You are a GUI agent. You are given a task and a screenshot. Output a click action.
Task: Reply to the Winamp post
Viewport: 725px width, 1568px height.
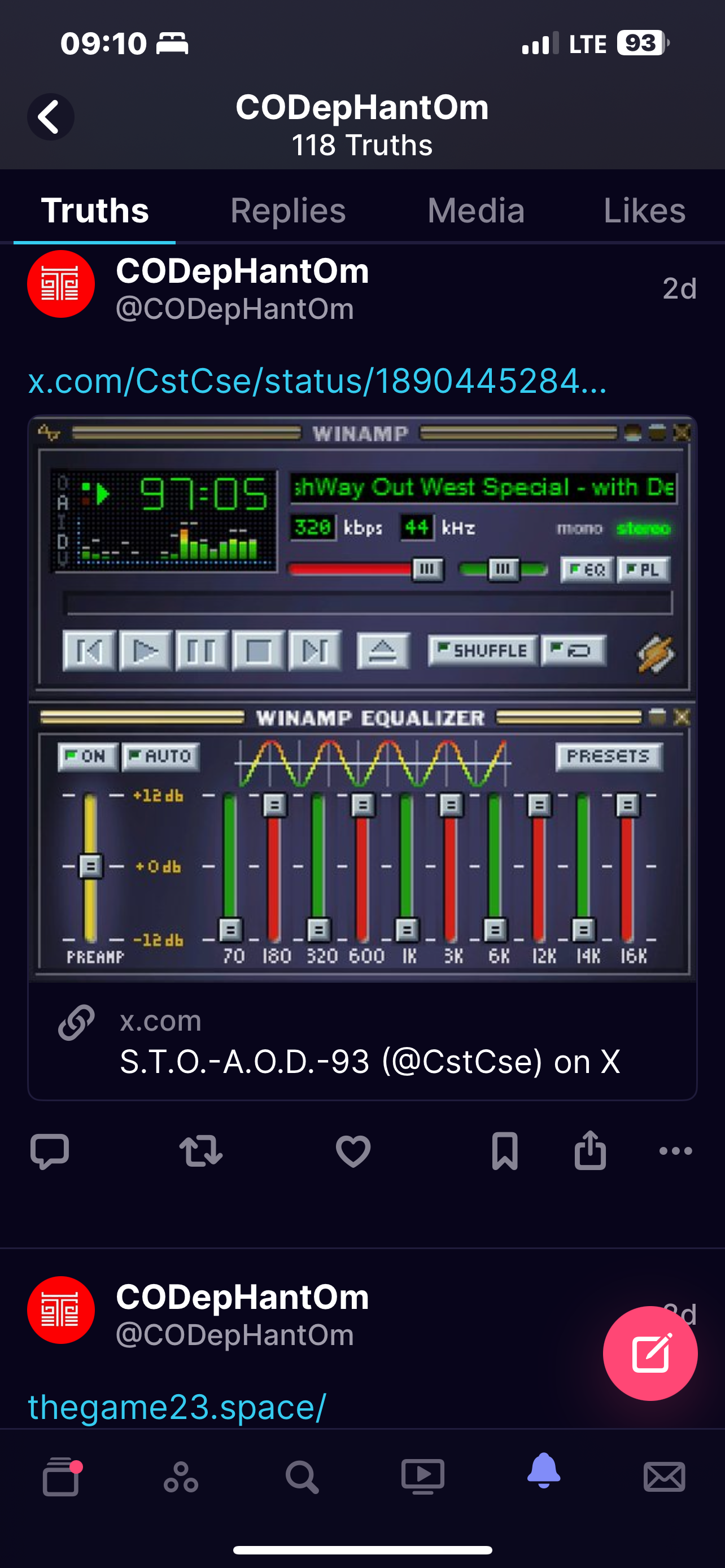point(49,1151)
